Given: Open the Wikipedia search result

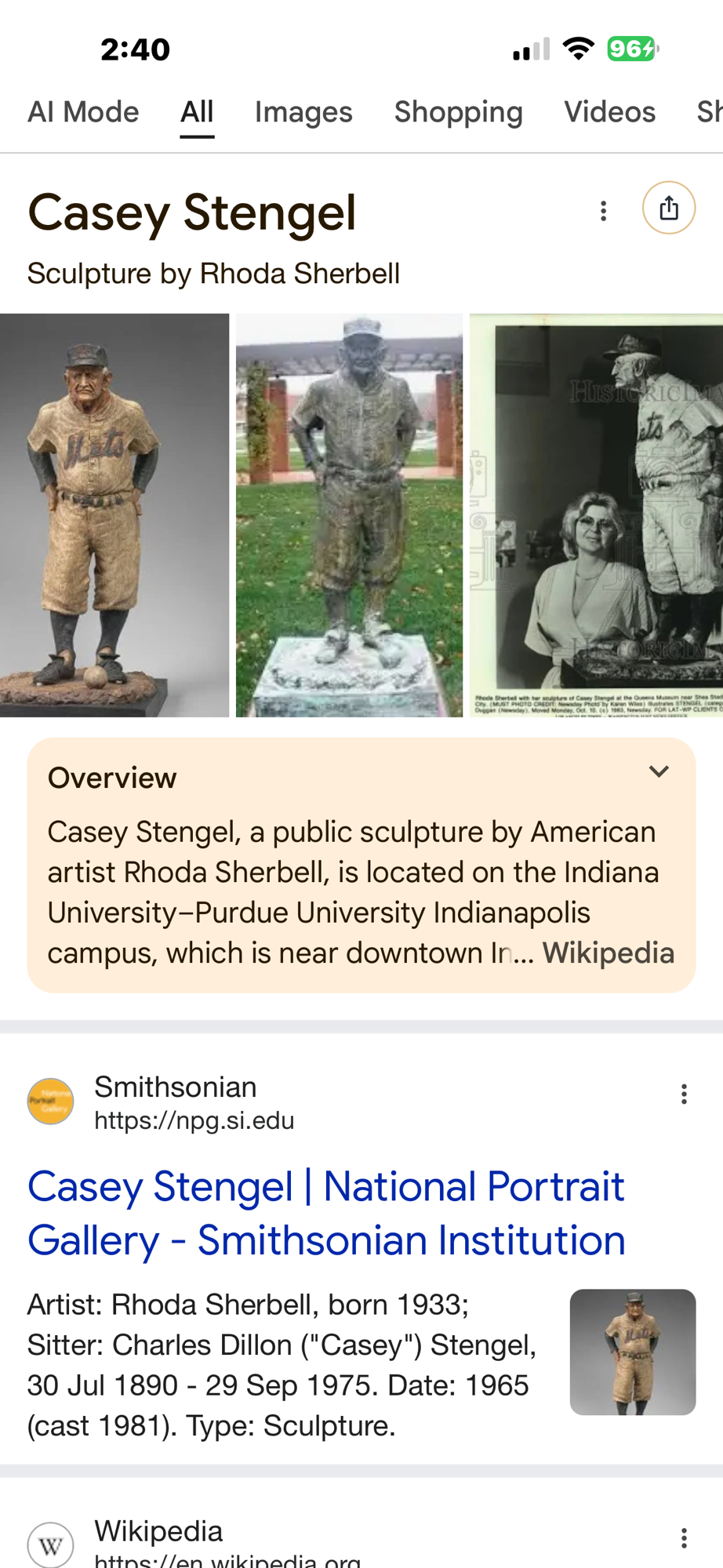Looking at the screenshot, I should [x=158, y=1532].
